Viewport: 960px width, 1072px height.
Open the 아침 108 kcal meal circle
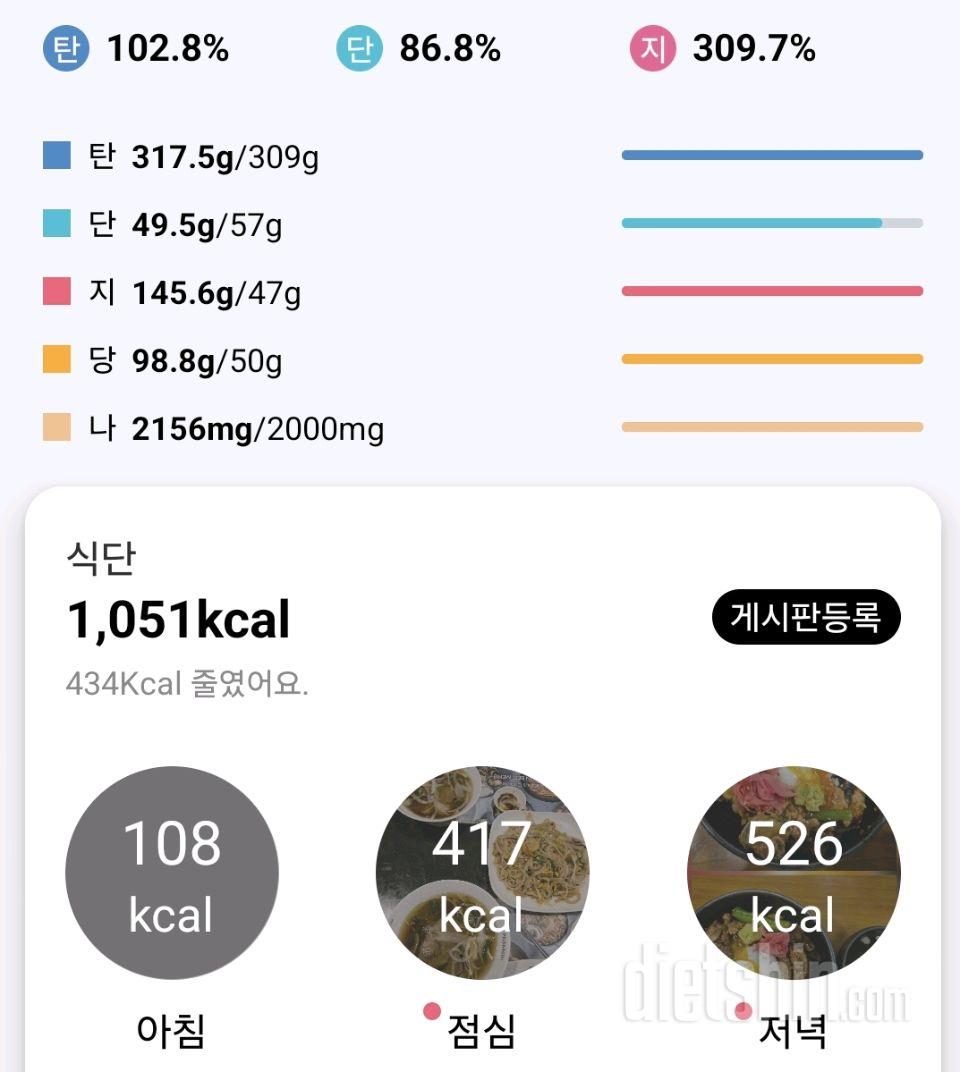point(172,872)
